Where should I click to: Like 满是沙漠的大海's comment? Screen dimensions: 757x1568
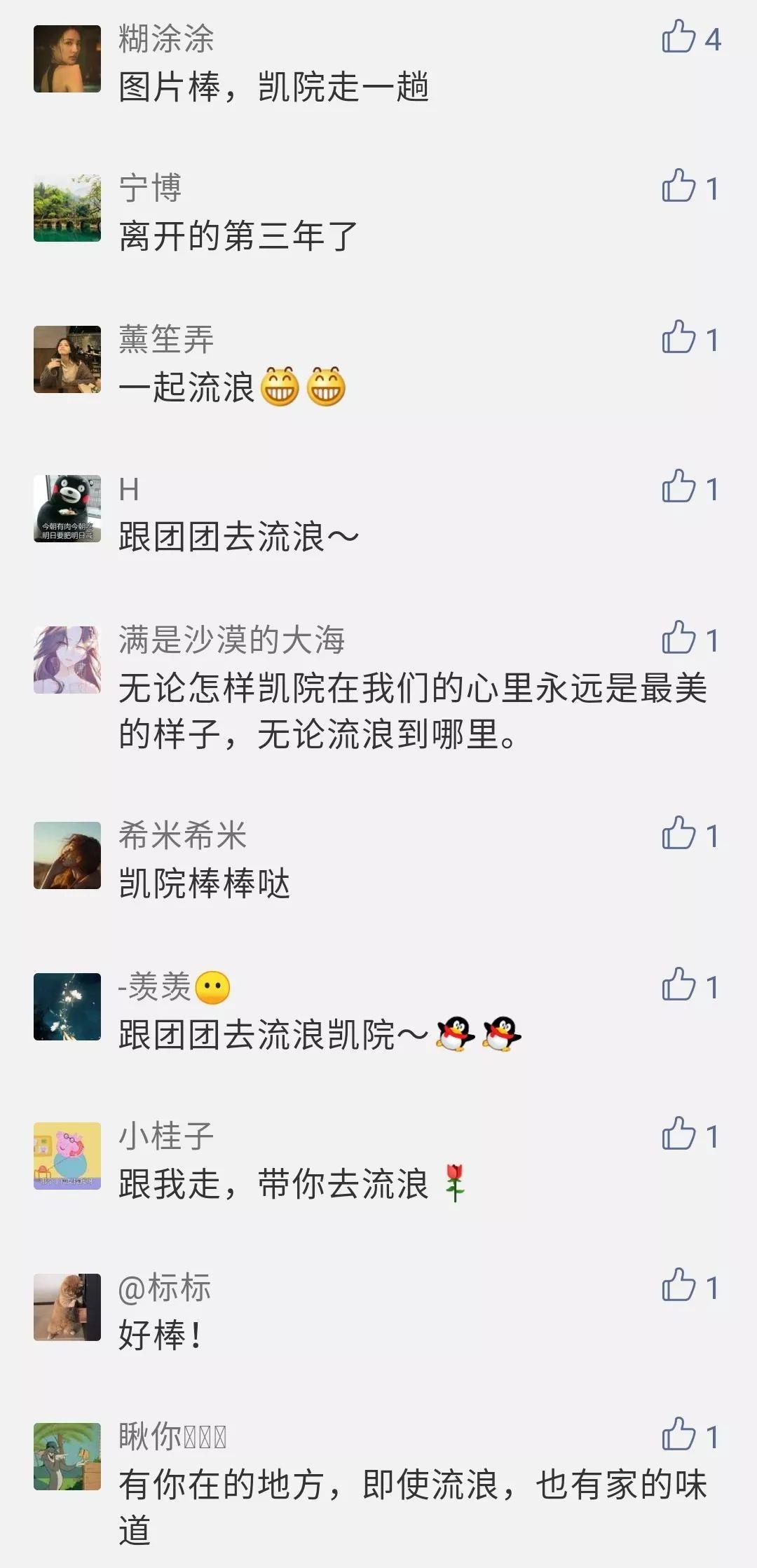678,638
